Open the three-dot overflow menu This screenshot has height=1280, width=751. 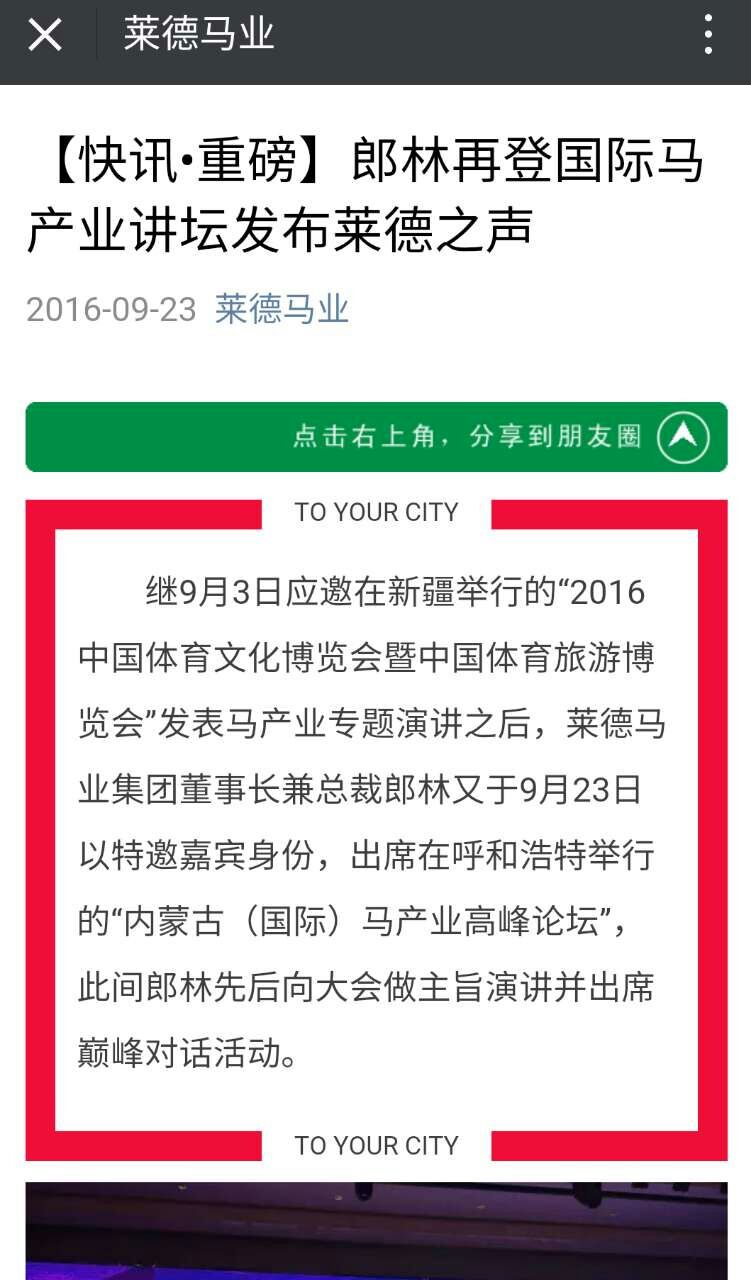click(708, 36)
